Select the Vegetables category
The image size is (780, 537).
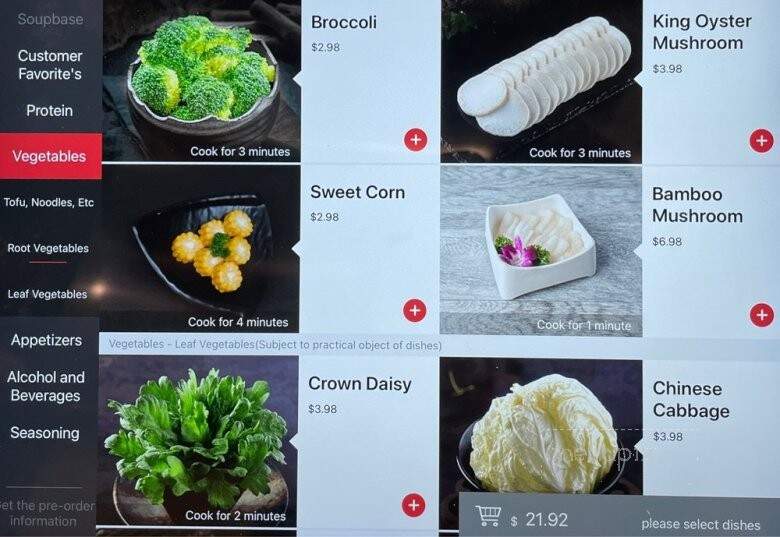tap(50, 156)
